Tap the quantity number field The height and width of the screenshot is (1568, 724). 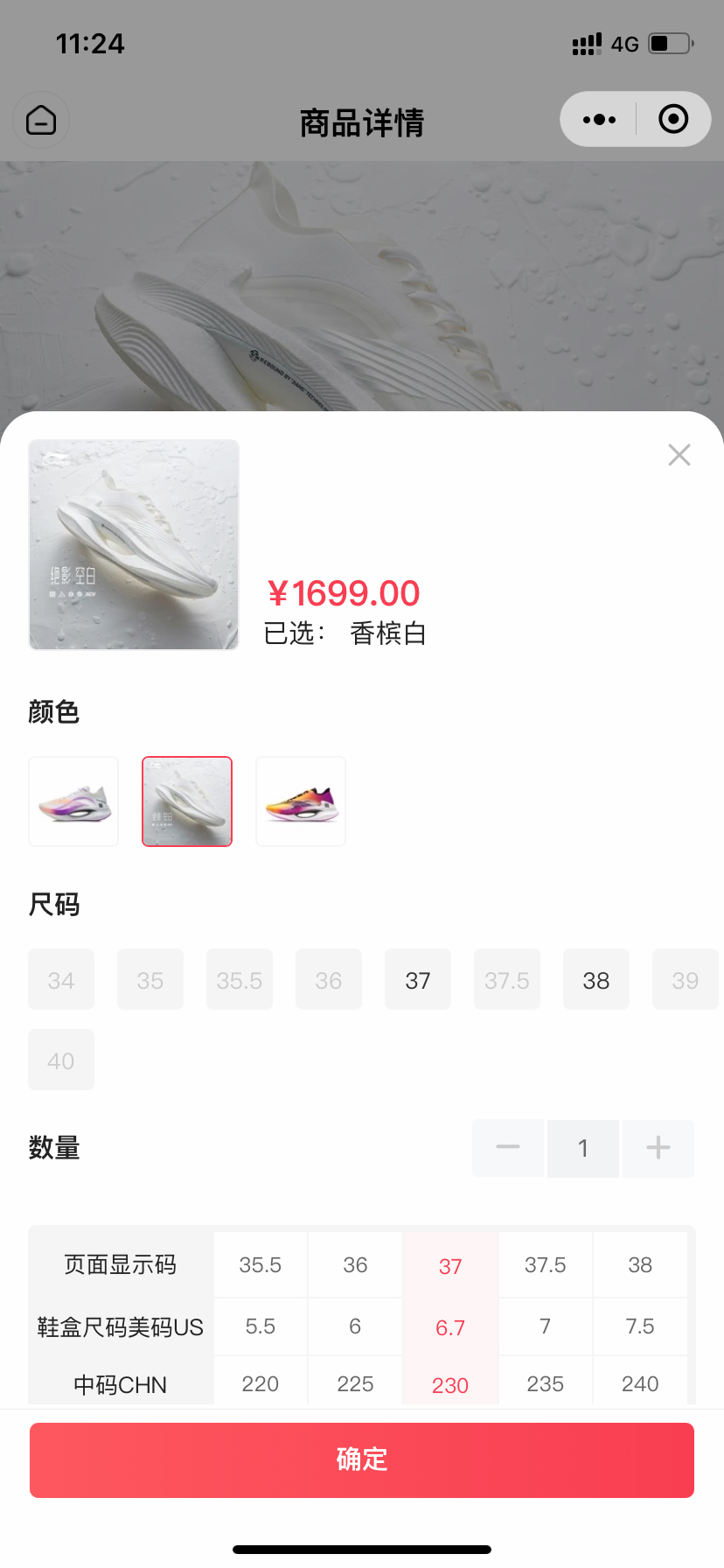pyautogui.click(x=583, y=1148)
